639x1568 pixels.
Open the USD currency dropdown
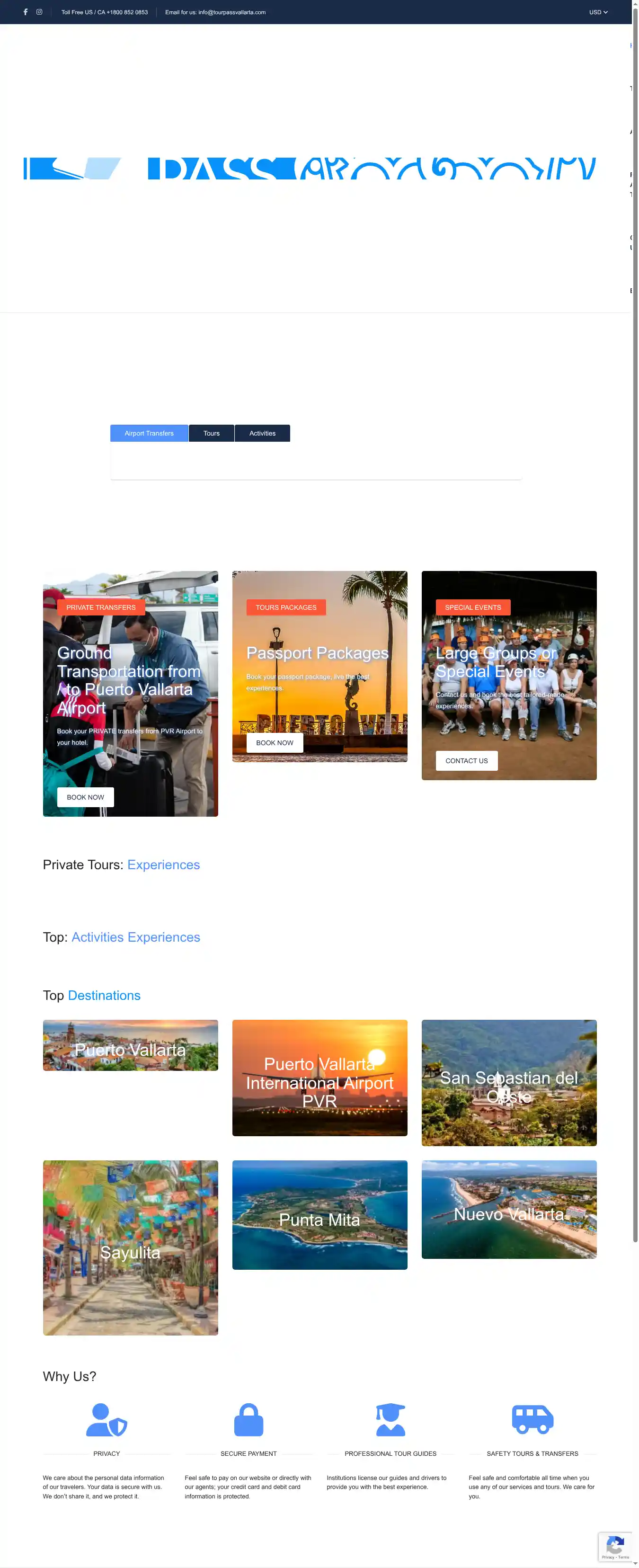(598, 12)
